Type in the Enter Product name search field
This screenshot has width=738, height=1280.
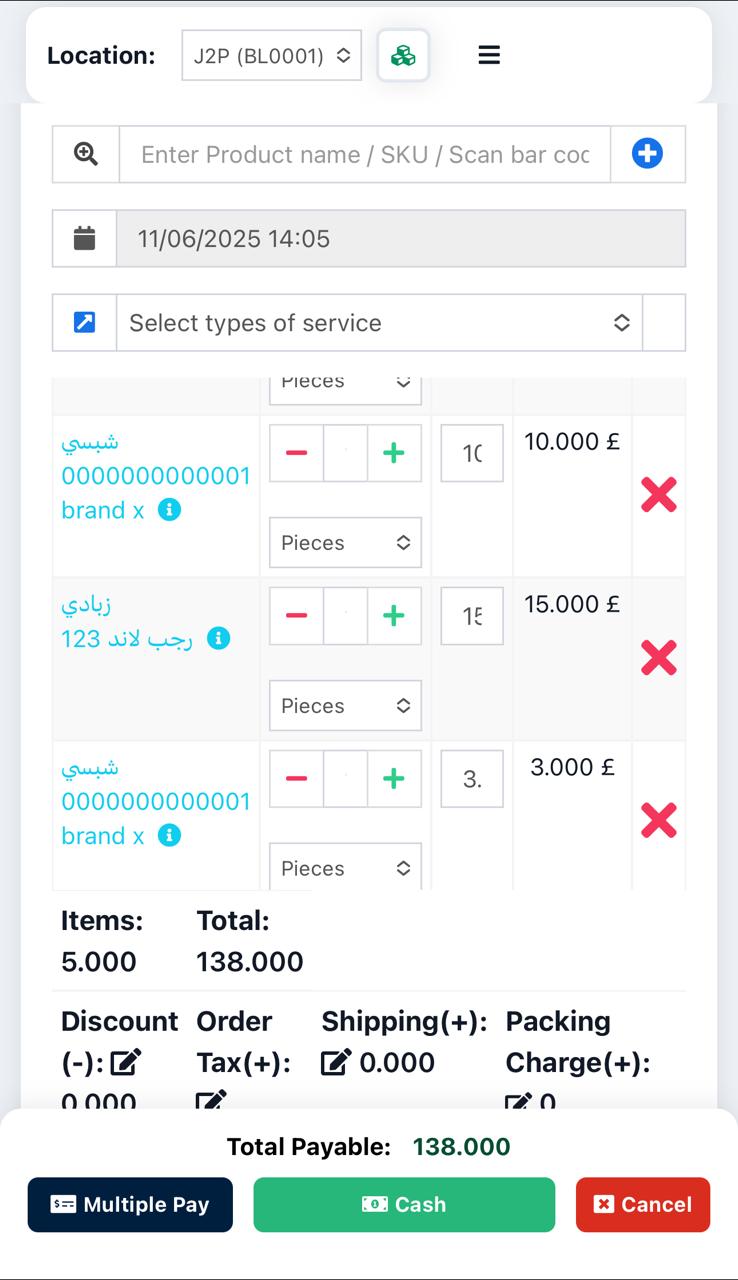click(366, 154)
